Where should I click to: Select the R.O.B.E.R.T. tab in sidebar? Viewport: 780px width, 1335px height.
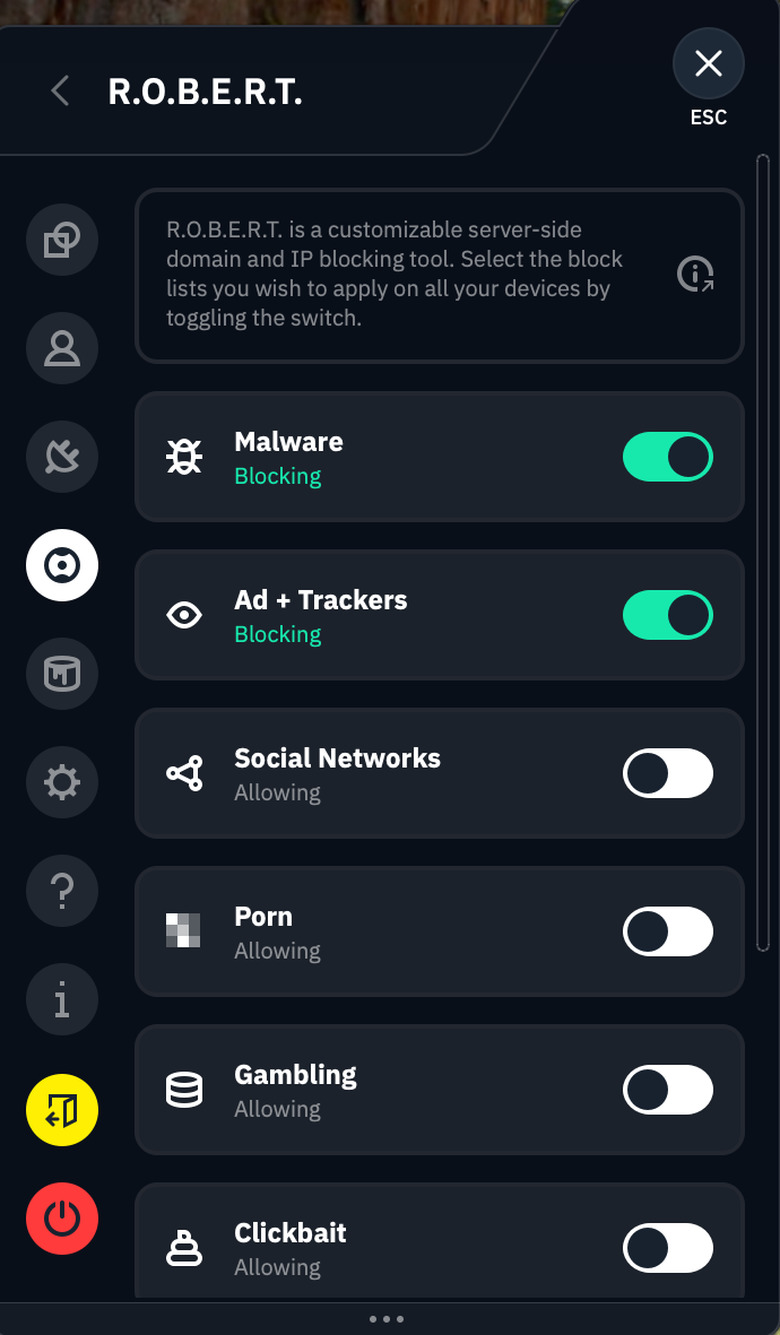61,565
